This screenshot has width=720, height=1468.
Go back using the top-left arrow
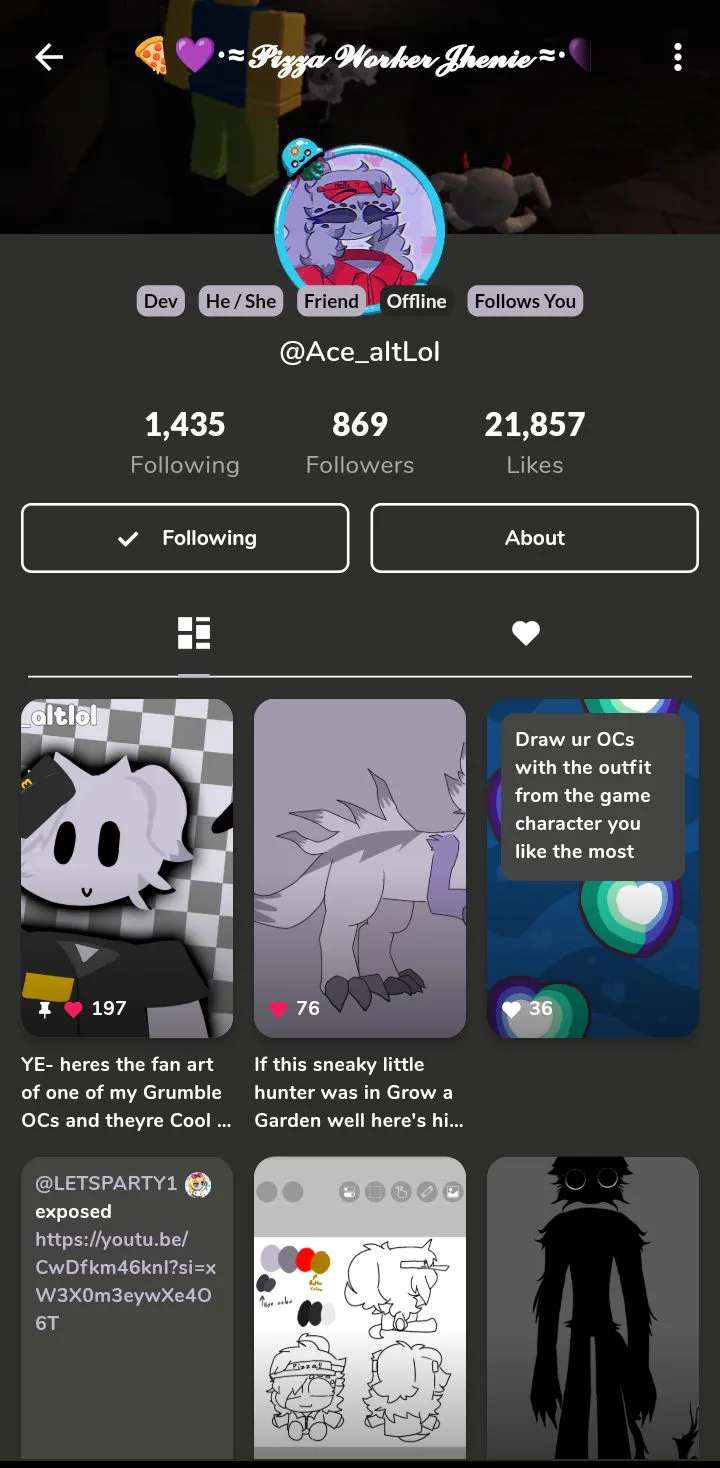[49, 58]
